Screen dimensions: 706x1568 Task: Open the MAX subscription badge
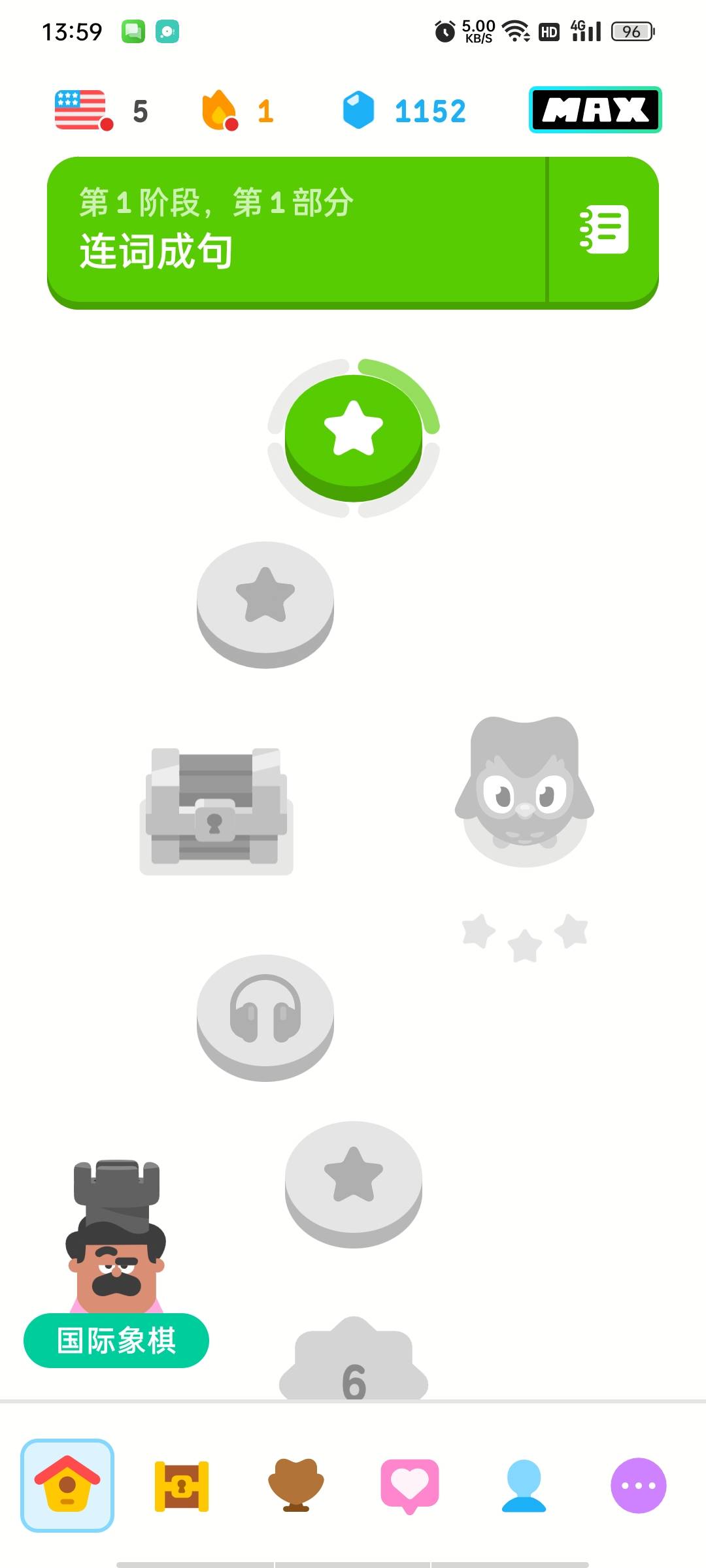coord(595,110)
